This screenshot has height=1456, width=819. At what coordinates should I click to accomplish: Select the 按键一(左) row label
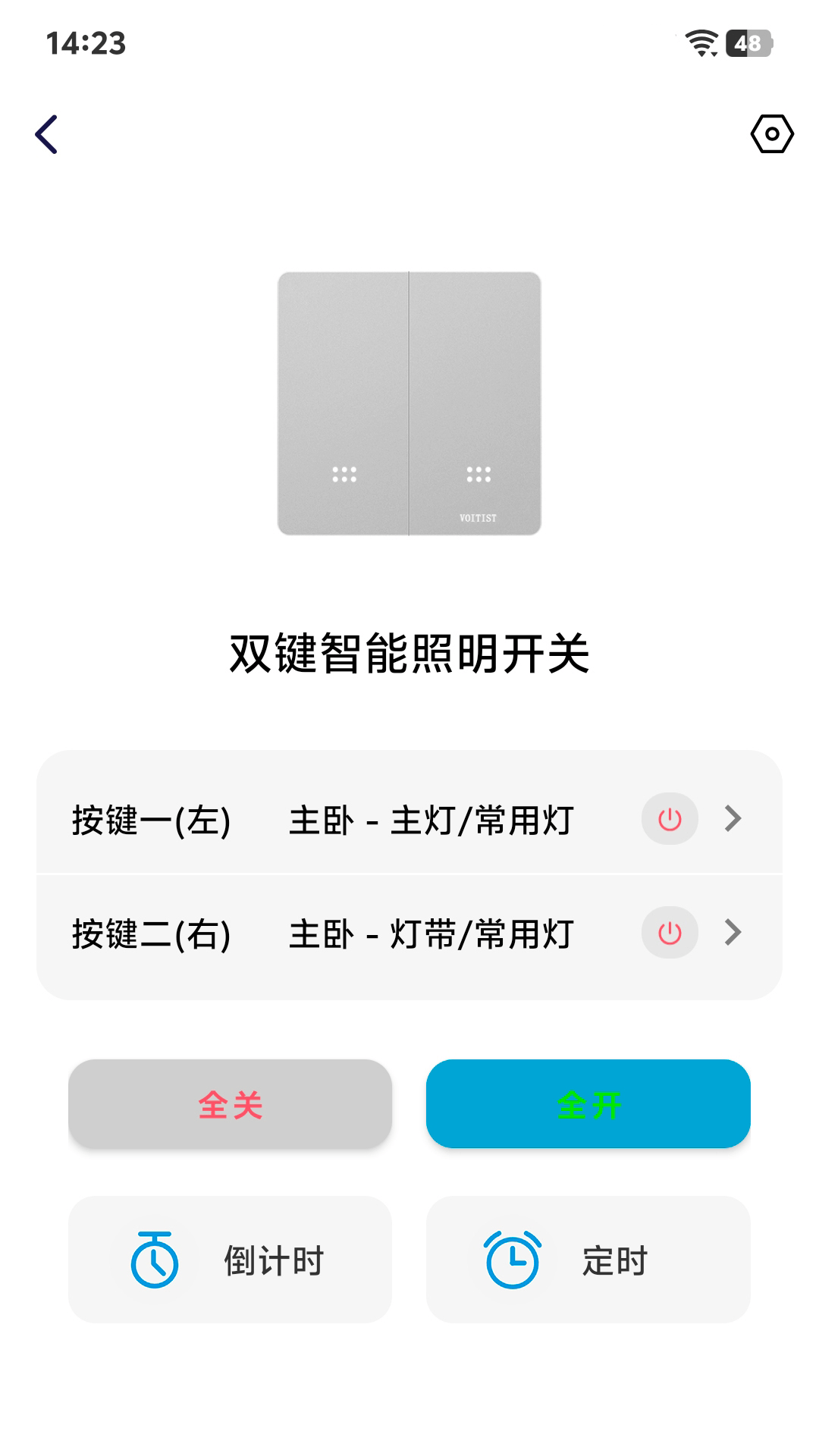[151, 819]
